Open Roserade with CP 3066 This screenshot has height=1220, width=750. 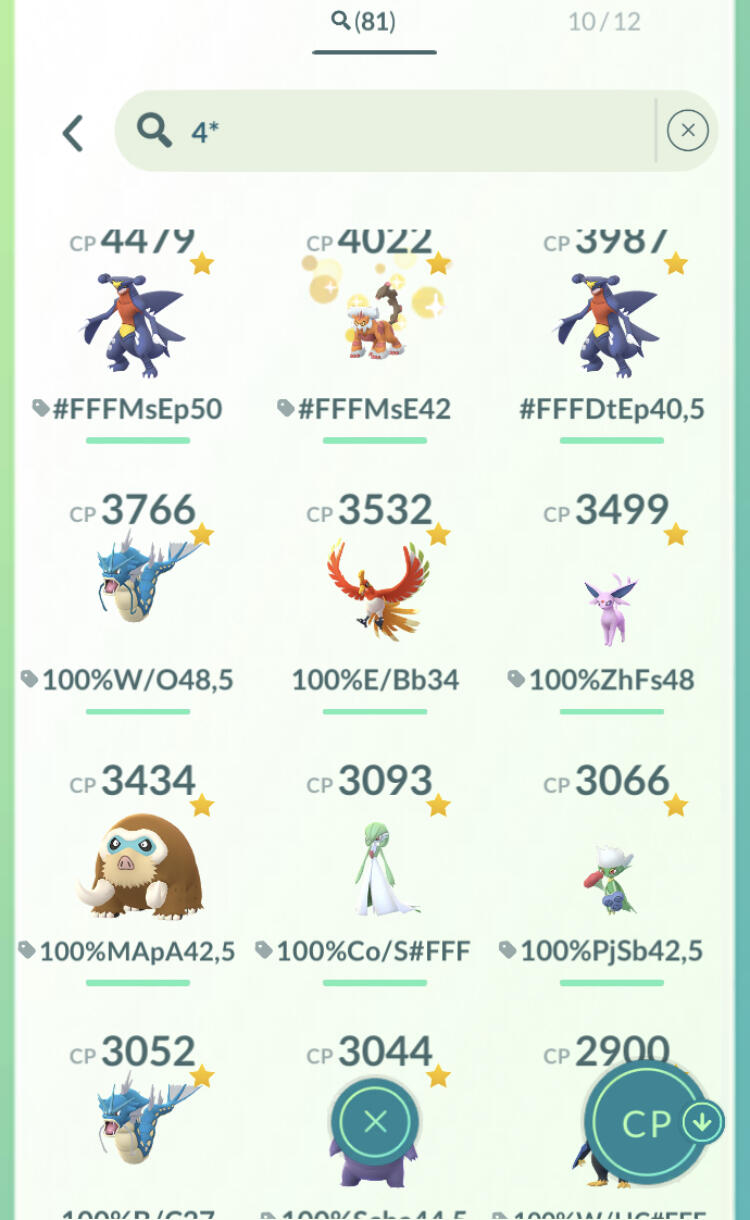coord(611,875)
